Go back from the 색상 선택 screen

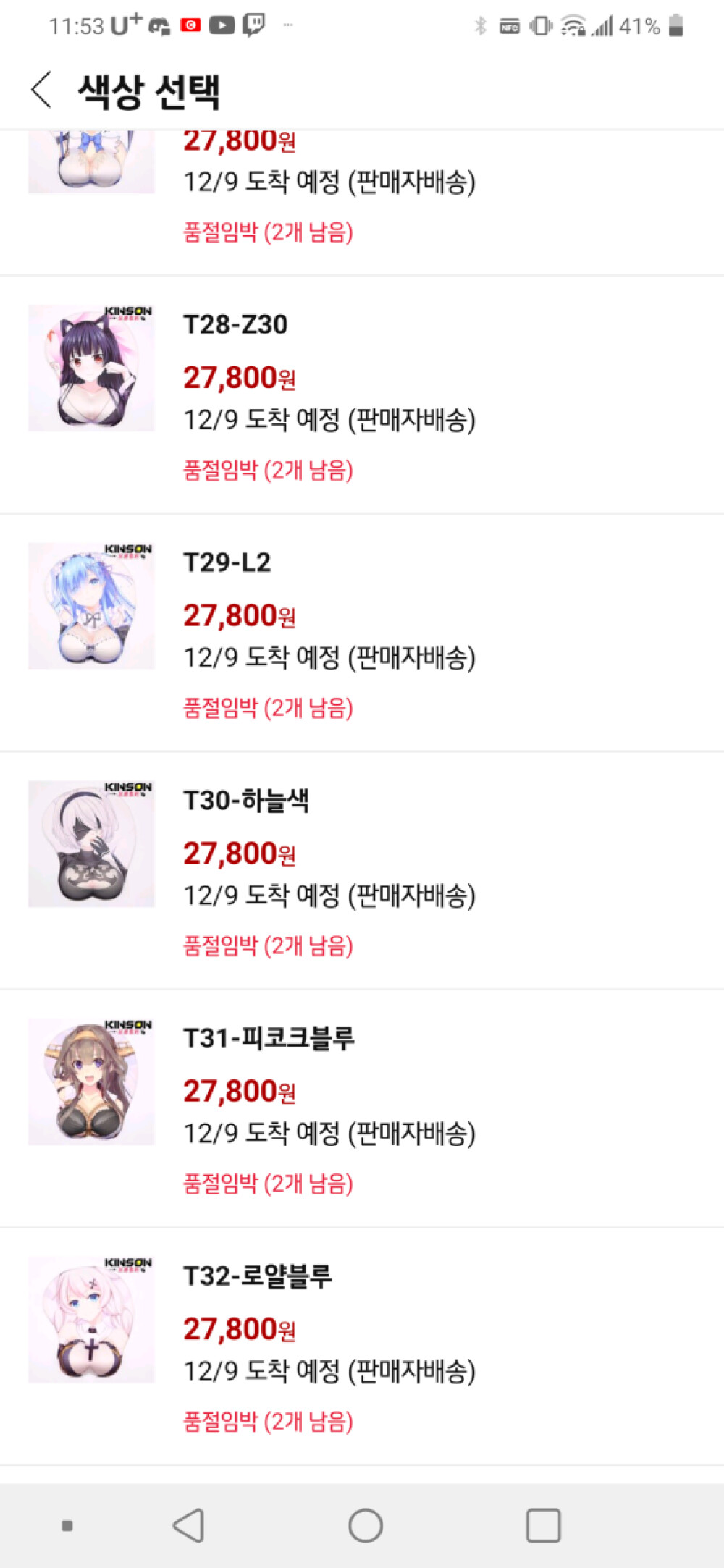click(41, 90)
